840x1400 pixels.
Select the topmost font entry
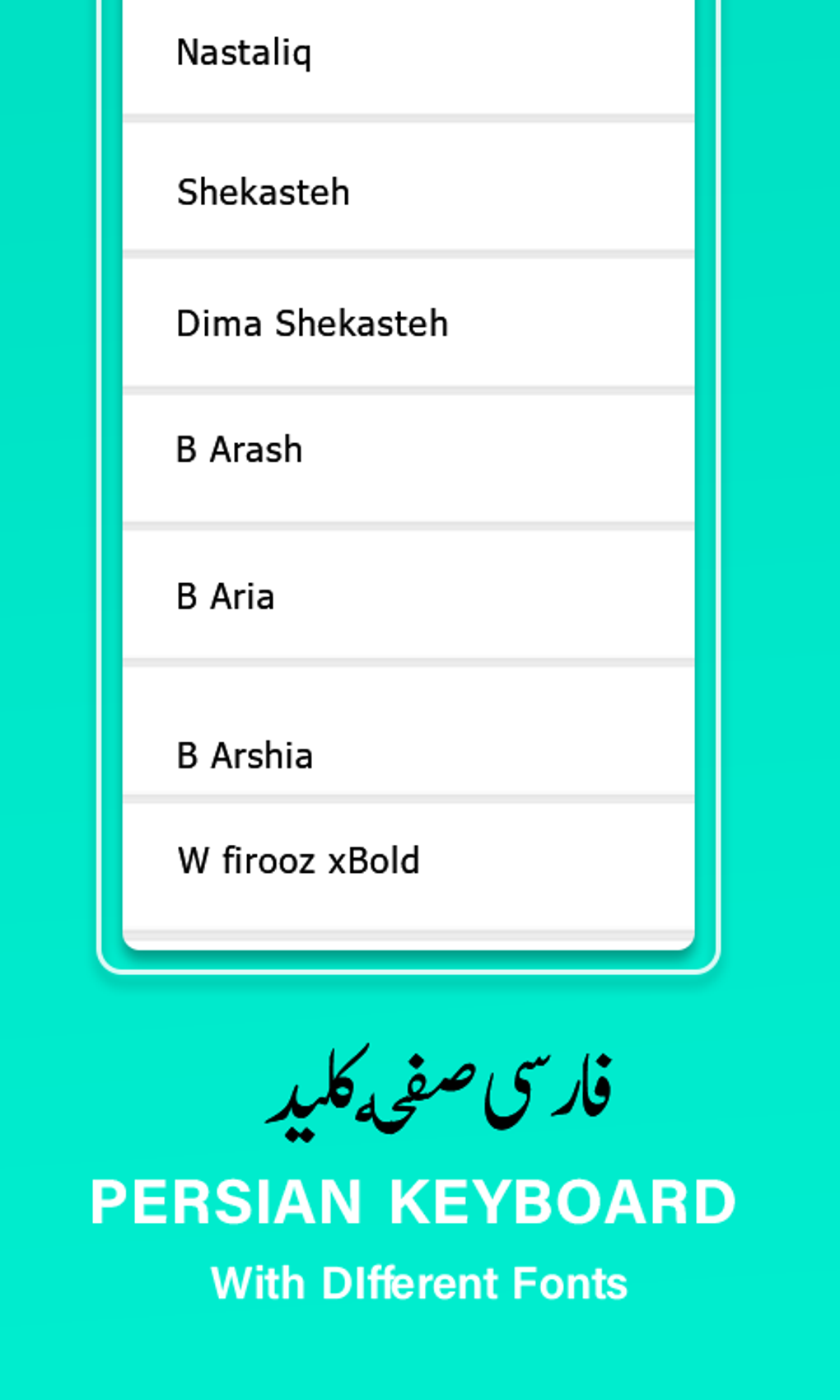[x=245, y=52]
